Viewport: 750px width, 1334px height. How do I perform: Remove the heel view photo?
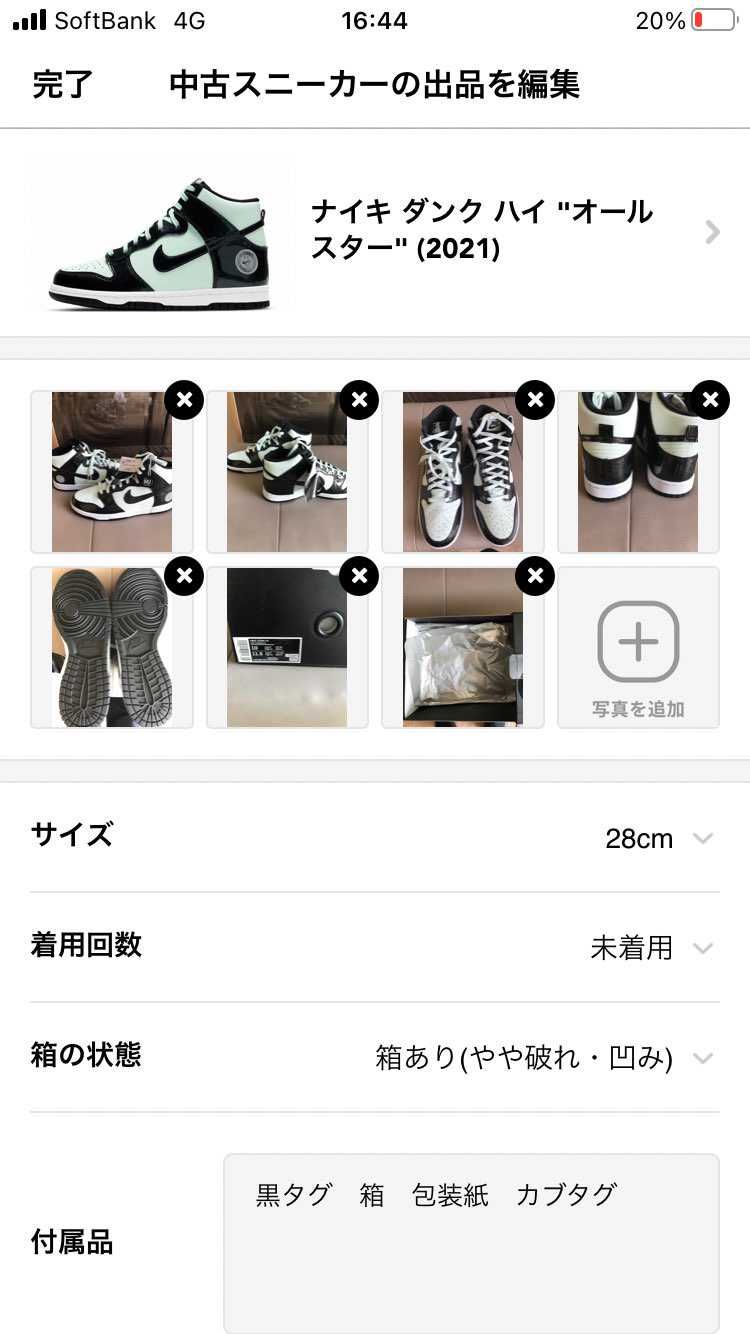click(x=710, y=399)
